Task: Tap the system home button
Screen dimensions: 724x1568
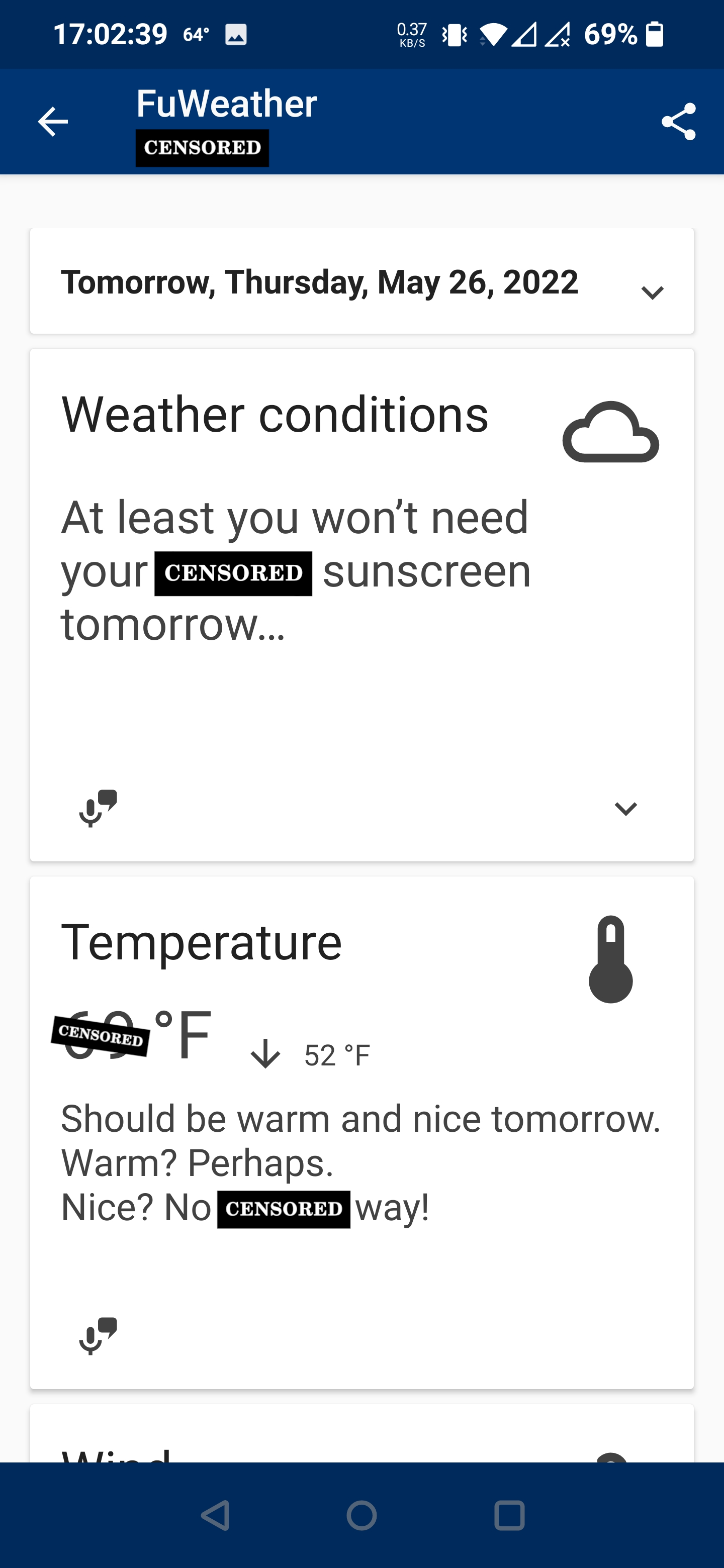Action: (x=361, y=1515)
